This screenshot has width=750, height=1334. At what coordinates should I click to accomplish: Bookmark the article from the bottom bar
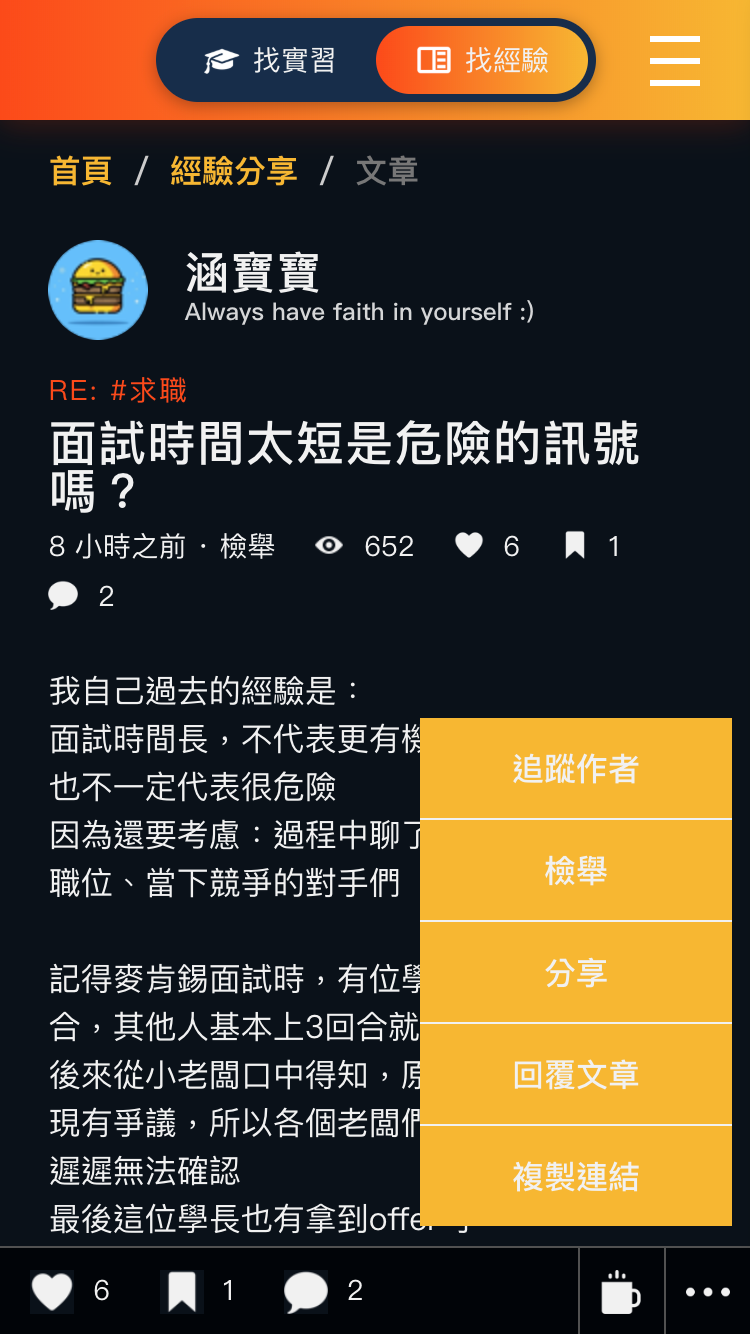pyautogui.click(x=182, y=1291)
